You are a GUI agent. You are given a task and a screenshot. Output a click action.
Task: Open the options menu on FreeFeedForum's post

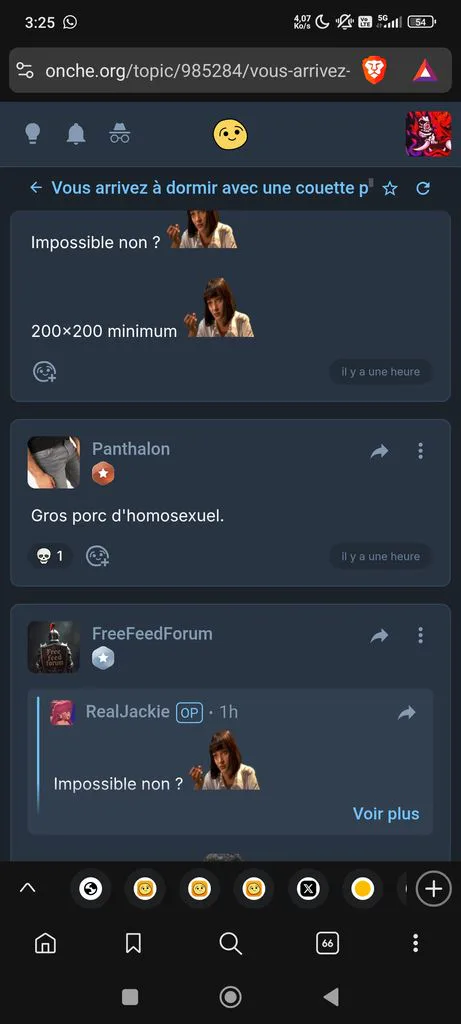click(421, 635)
